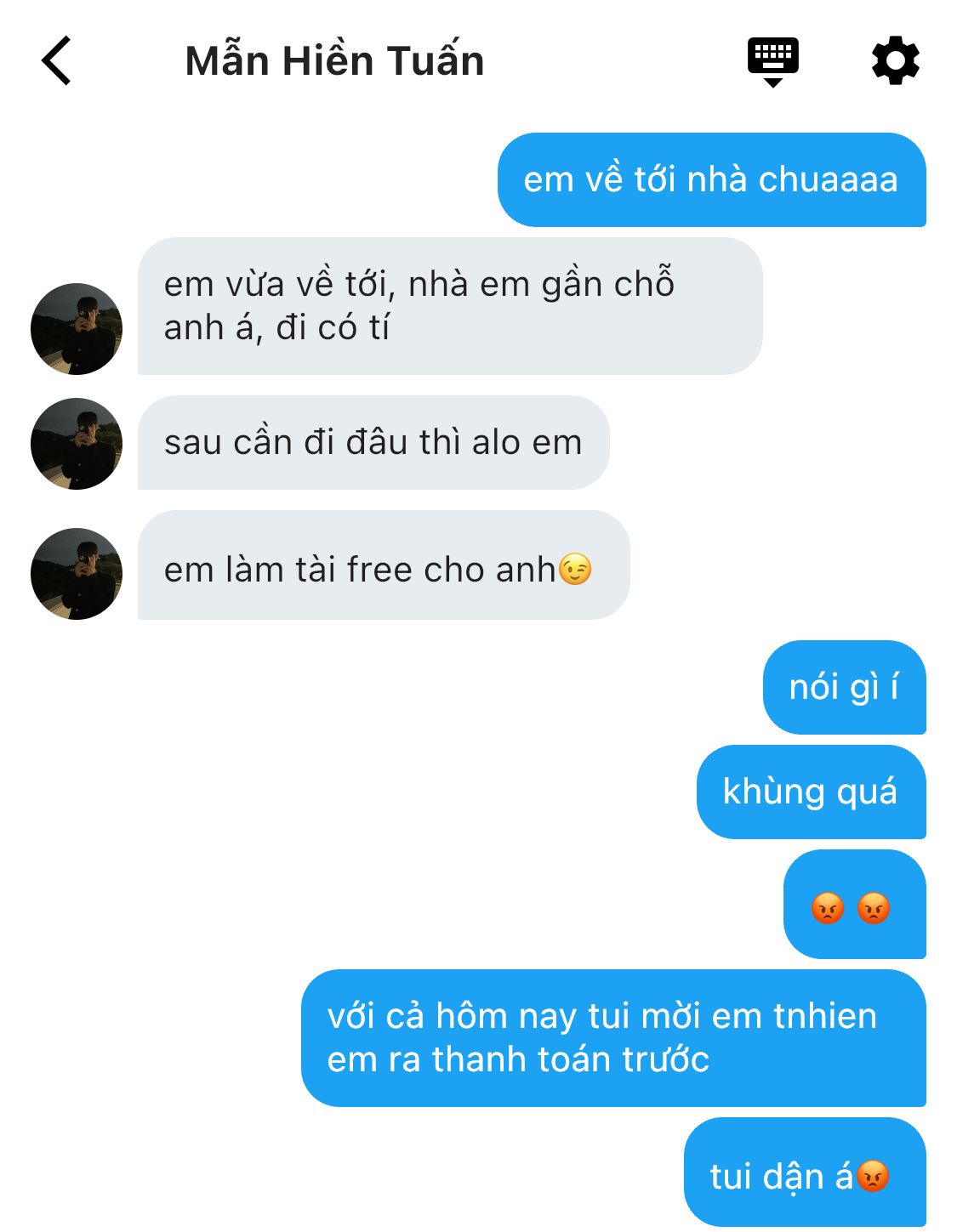The image size is (957, 1232).
Task: Open the settings gear
Action: coord(895,61)
